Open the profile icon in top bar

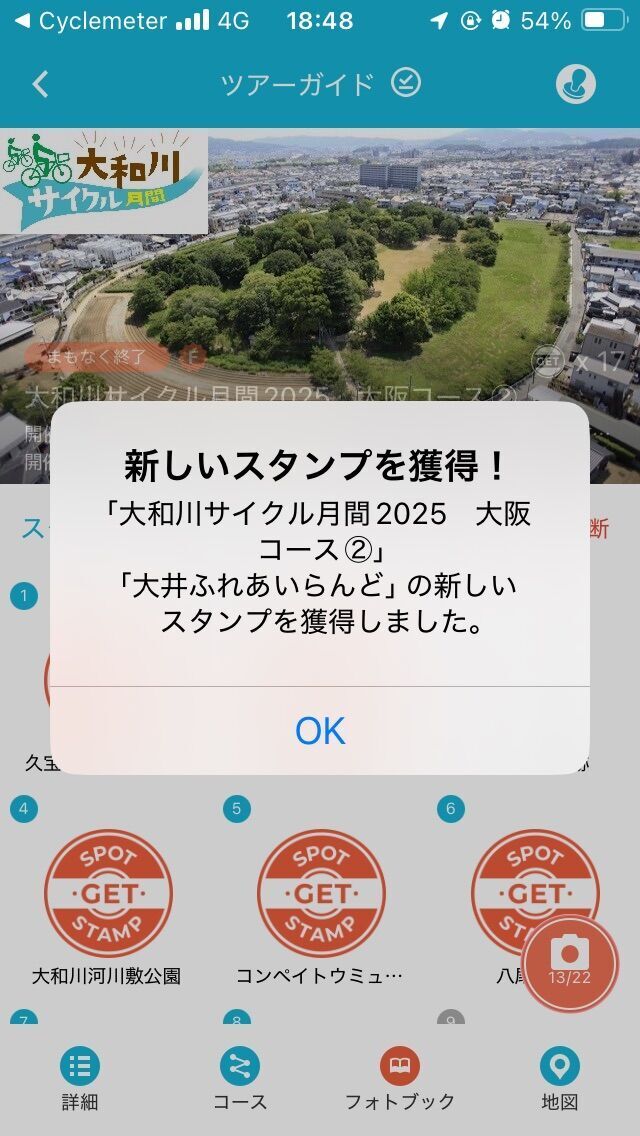coord(576,85)
